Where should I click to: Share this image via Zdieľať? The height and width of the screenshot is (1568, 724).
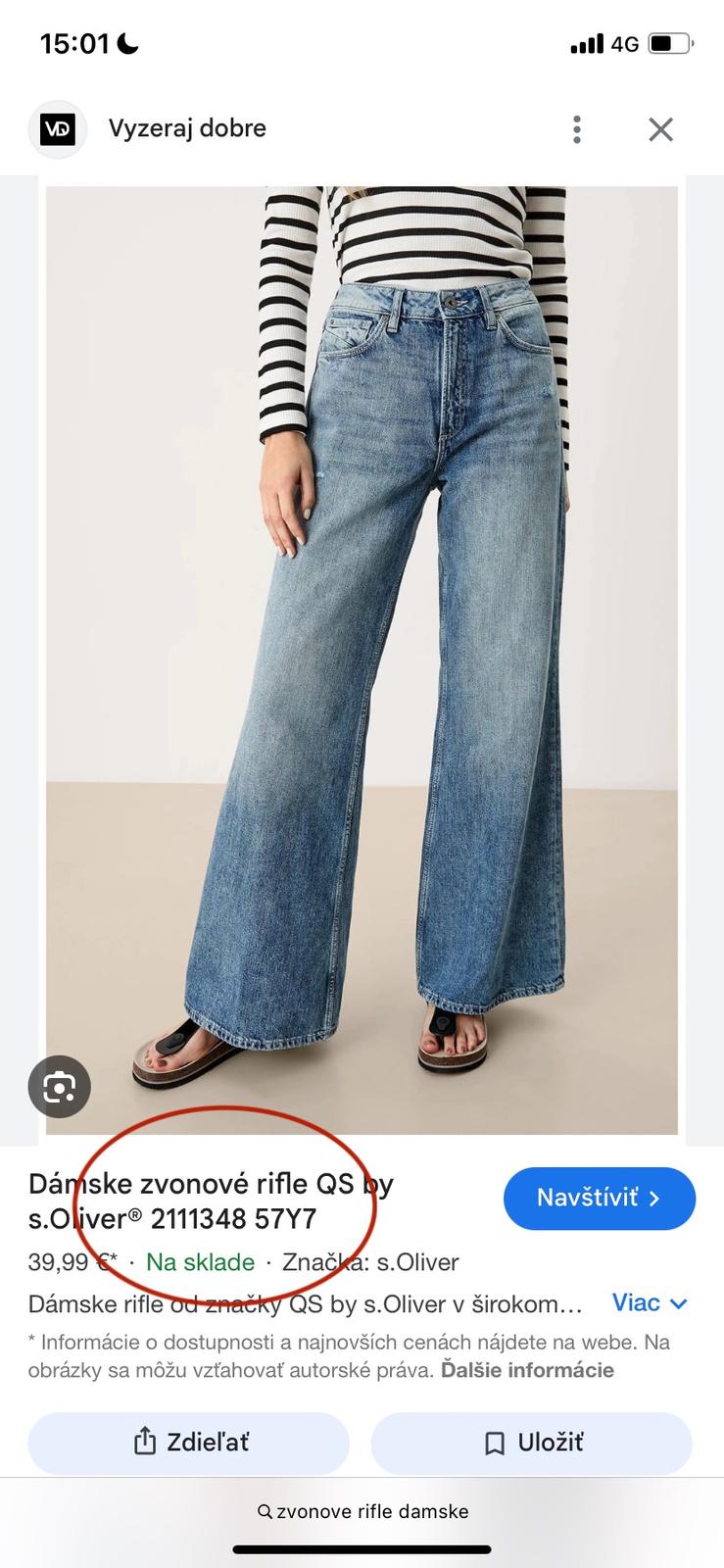tap(189, 1443)
